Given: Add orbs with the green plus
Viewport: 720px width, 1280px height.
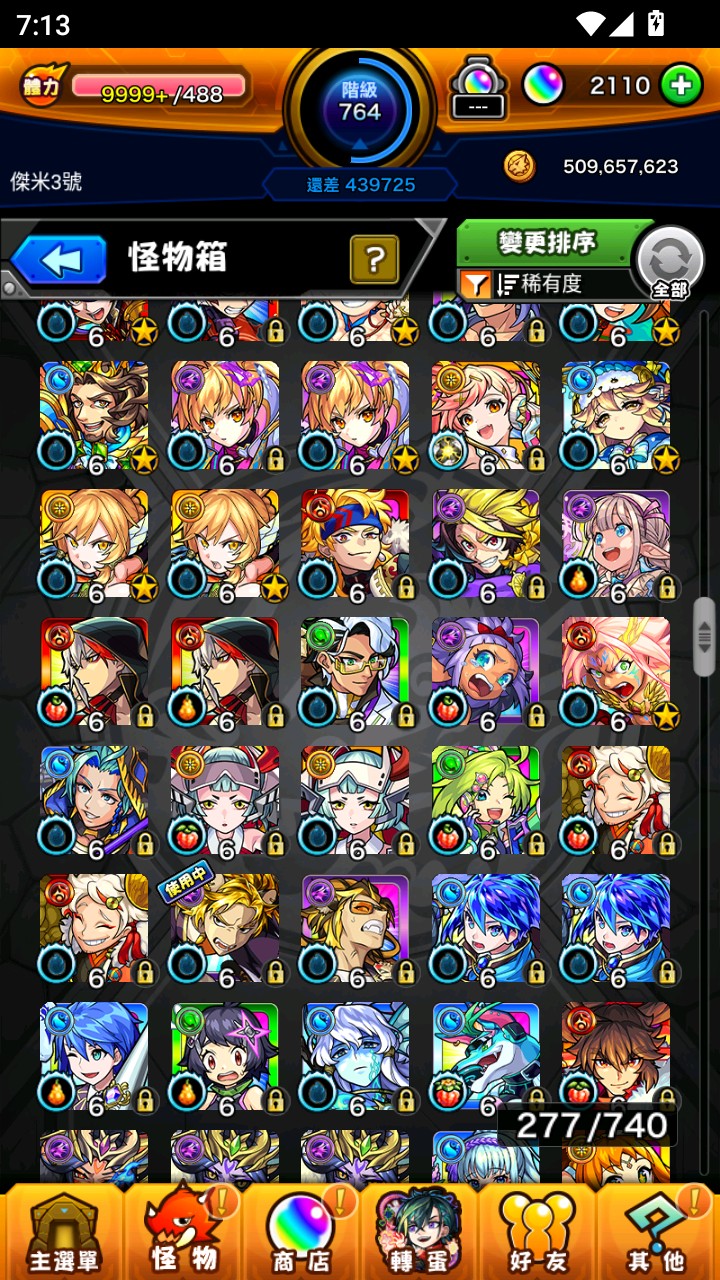Looking at the screenshot, I should tap(681, 86).
